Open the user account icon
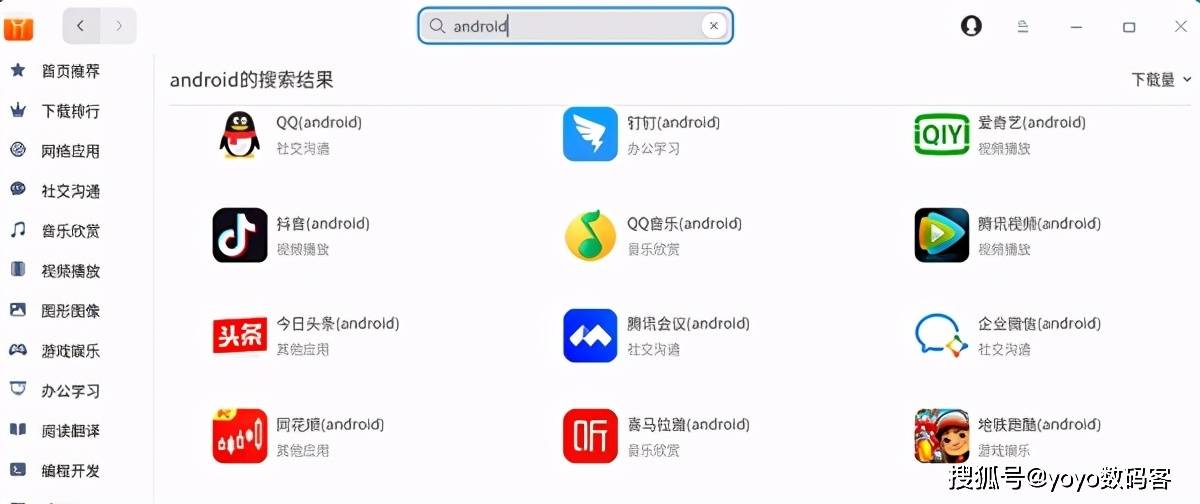The height and width of the screenshot is (504, 1200). [x=971, y=26]
